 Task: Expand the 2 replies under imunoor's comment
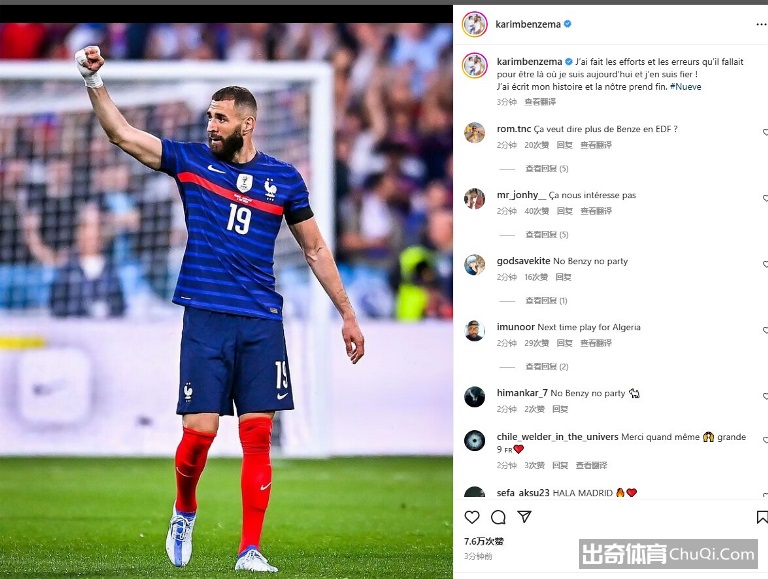[x=547, y=367]
